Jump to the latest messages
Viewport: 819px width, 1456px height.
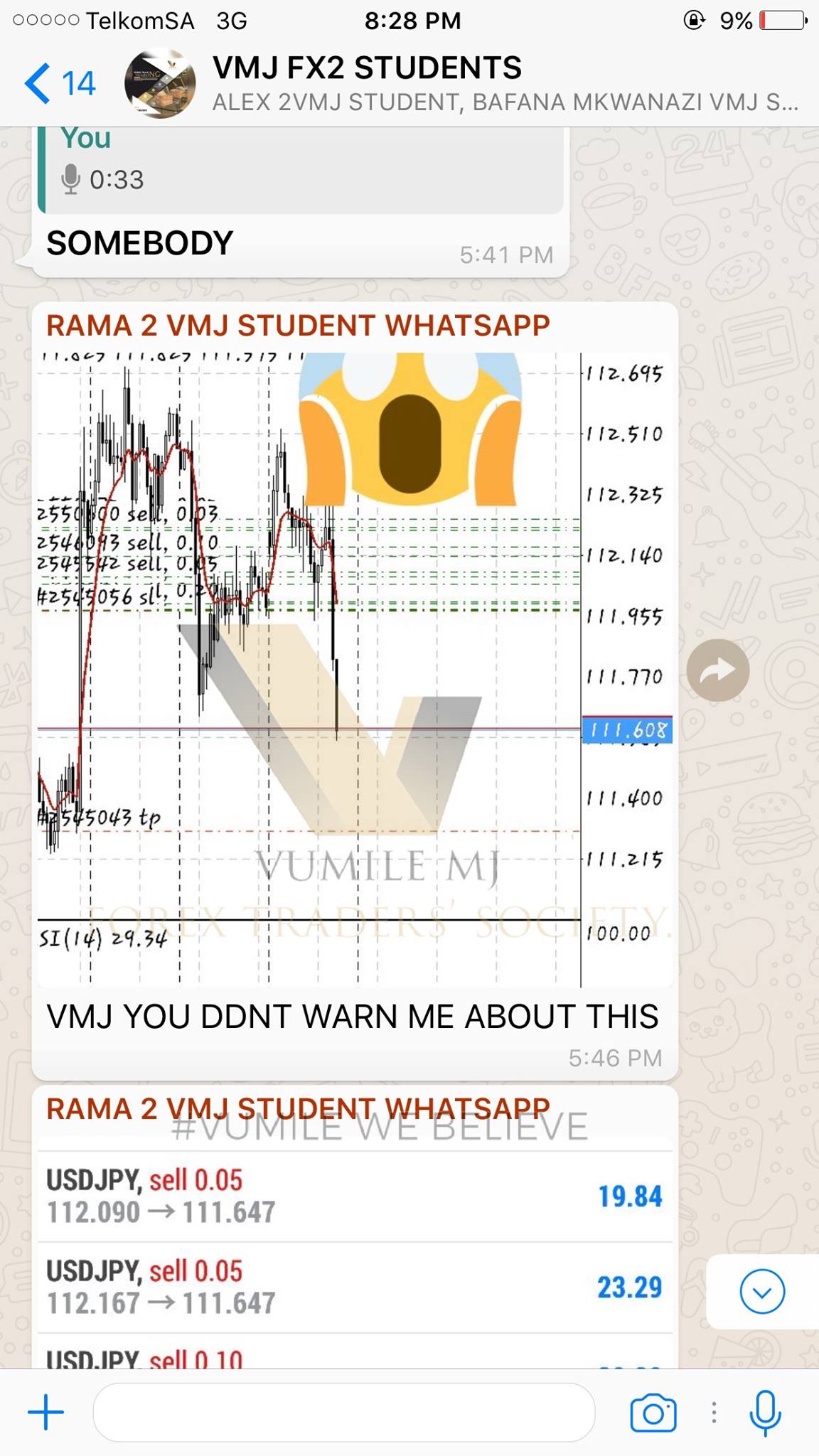click(x=762, y=1292)
